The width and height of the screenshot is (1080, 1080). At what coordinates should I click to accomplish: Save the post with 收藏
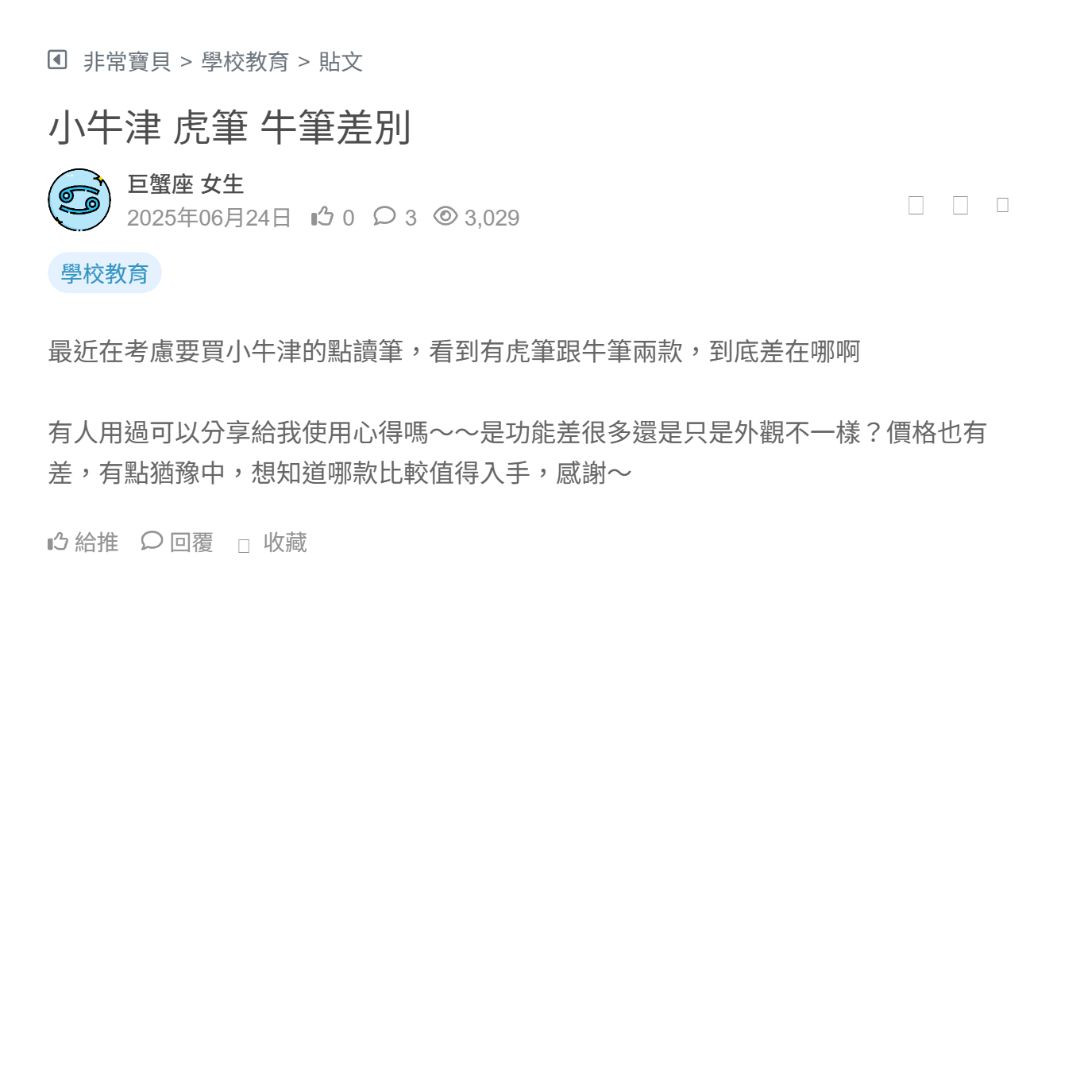273,543
